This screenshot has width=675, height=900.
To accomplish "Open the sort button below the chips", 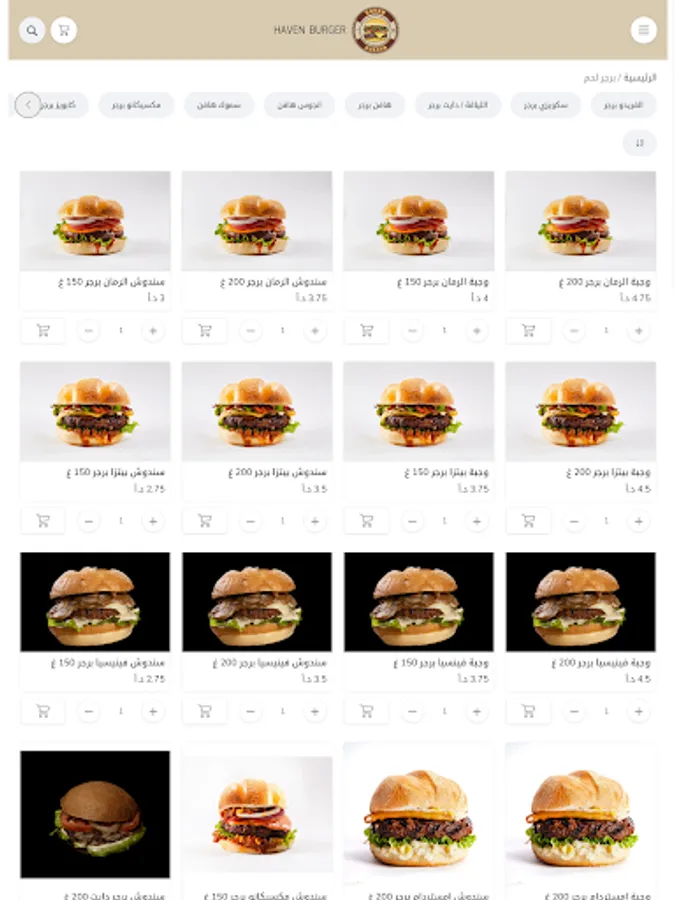I will (639, 143).
